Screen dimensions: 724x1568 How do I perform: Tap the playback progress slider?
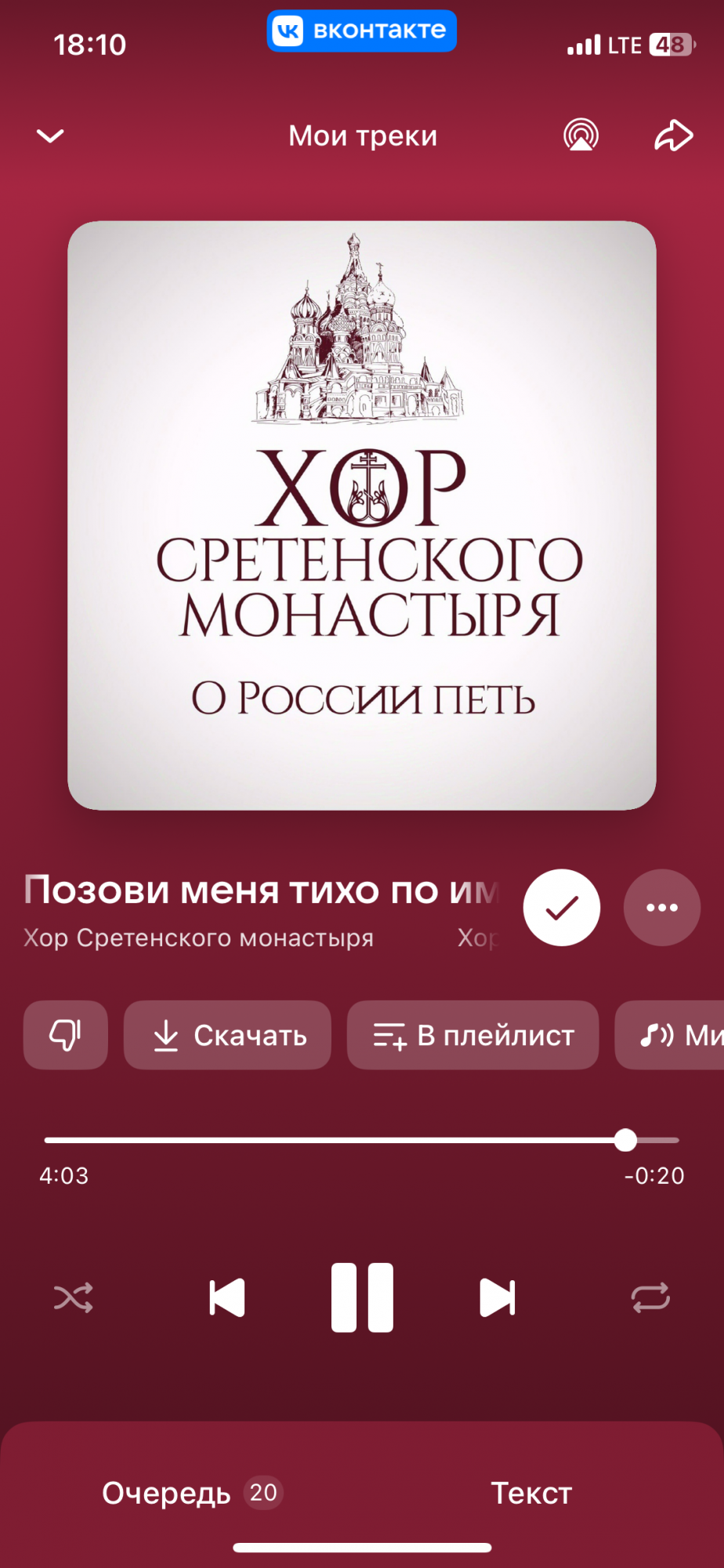360,1140
